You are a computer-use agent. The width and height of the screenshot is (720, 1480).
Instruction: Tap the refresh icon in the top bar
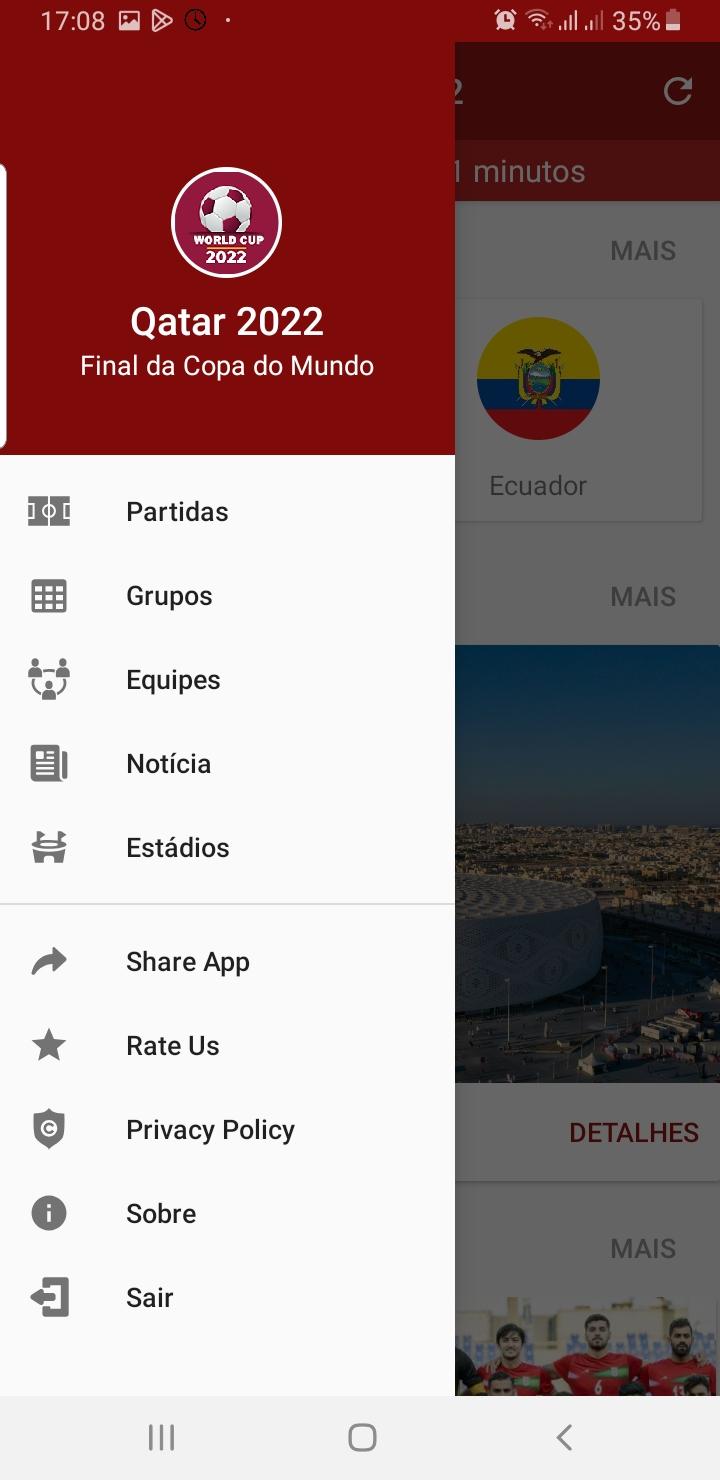[678, 92]
